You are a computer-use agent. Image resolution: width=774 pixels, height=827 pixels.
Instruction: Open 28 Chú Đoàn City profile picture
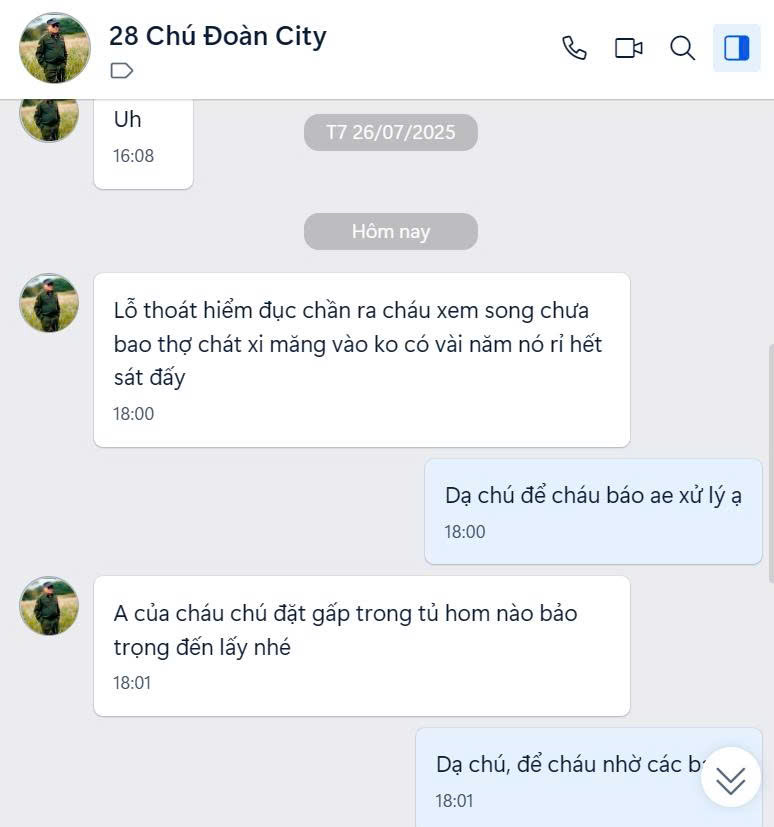(x=54, y=48)
